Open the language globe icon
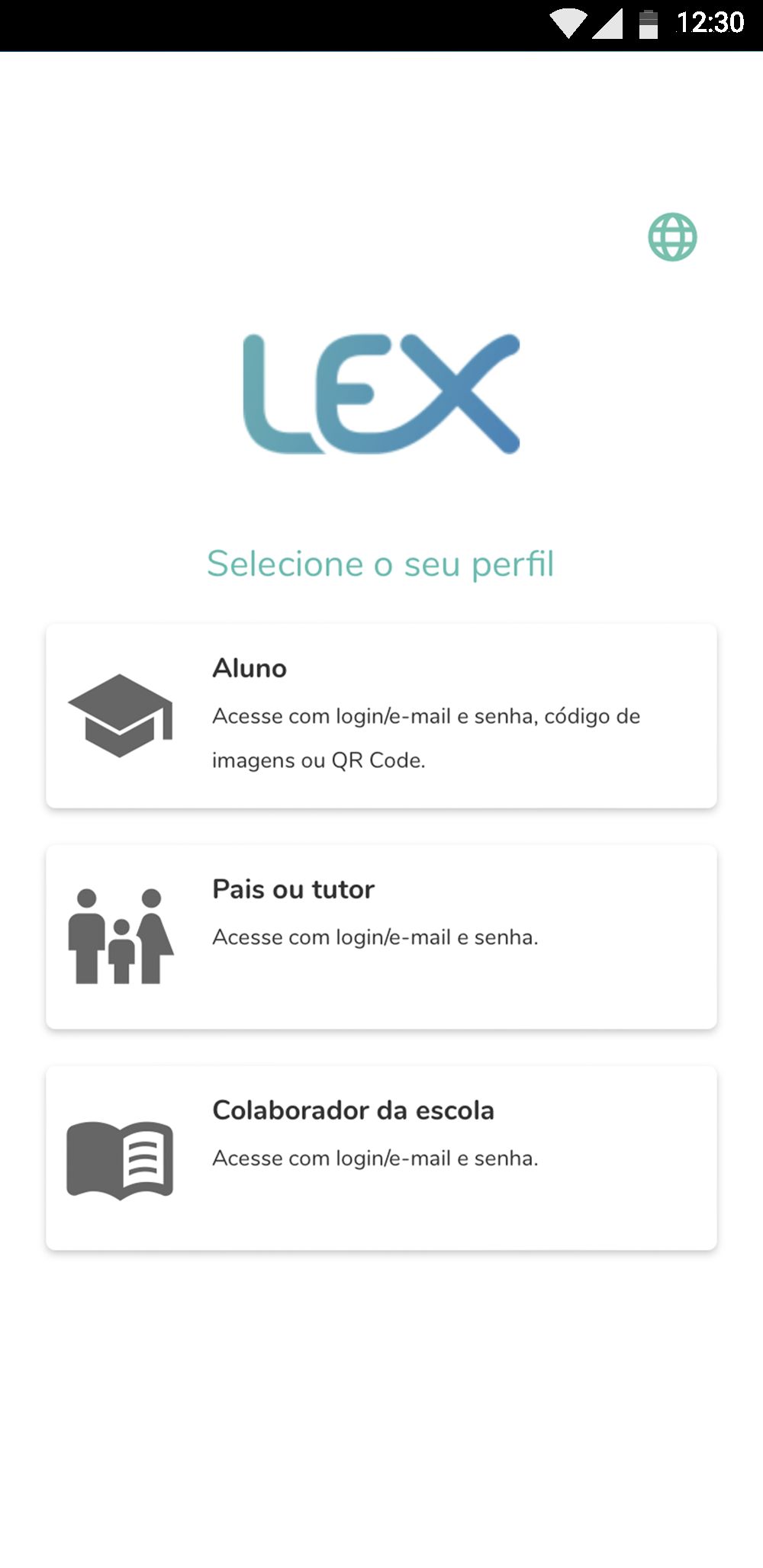763x1568 pixels. (x=672, y=236)
